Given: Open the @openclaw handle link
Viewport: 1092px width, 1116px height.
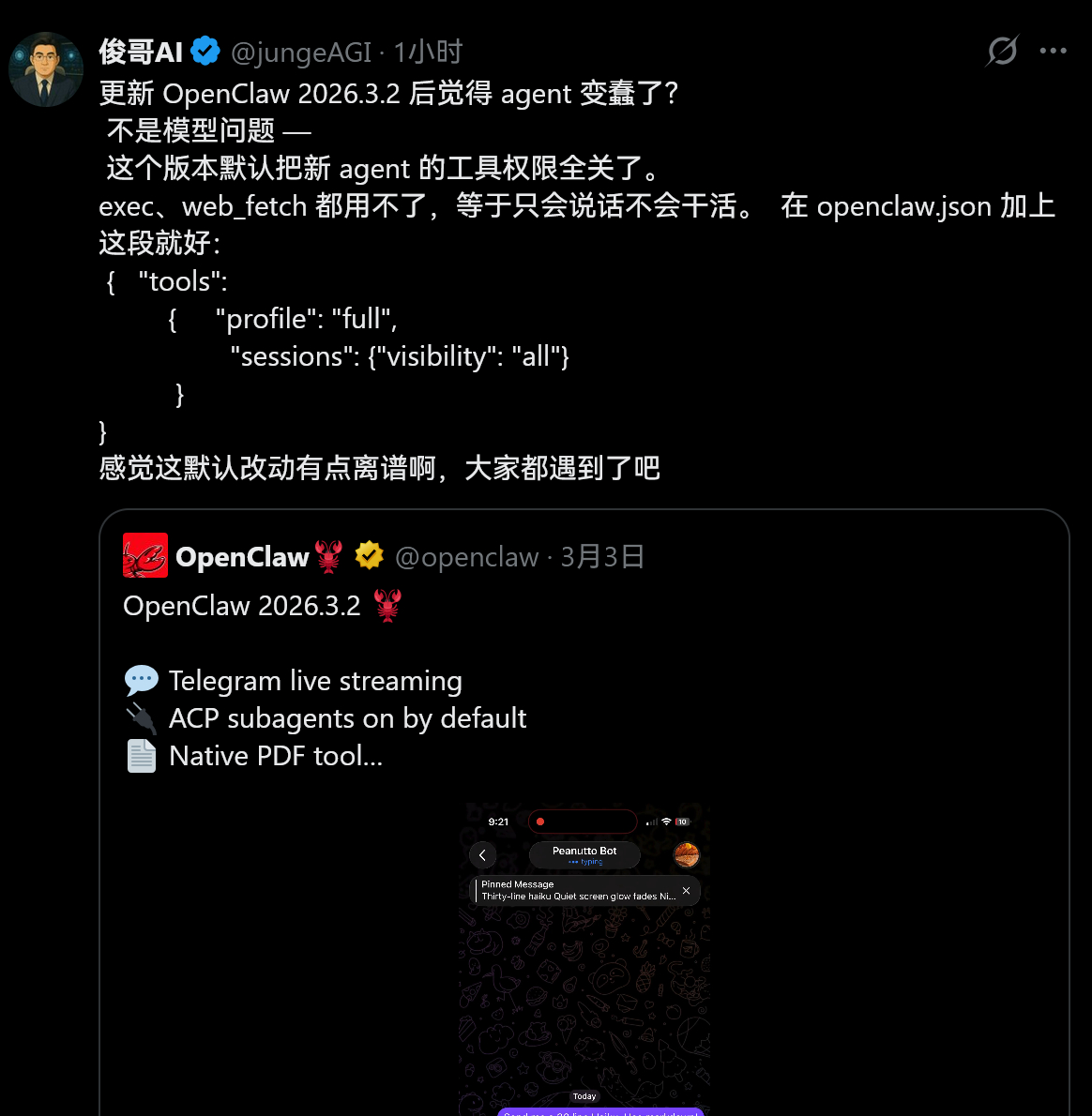Looking at the screenshot, I should tap(468, 556).
